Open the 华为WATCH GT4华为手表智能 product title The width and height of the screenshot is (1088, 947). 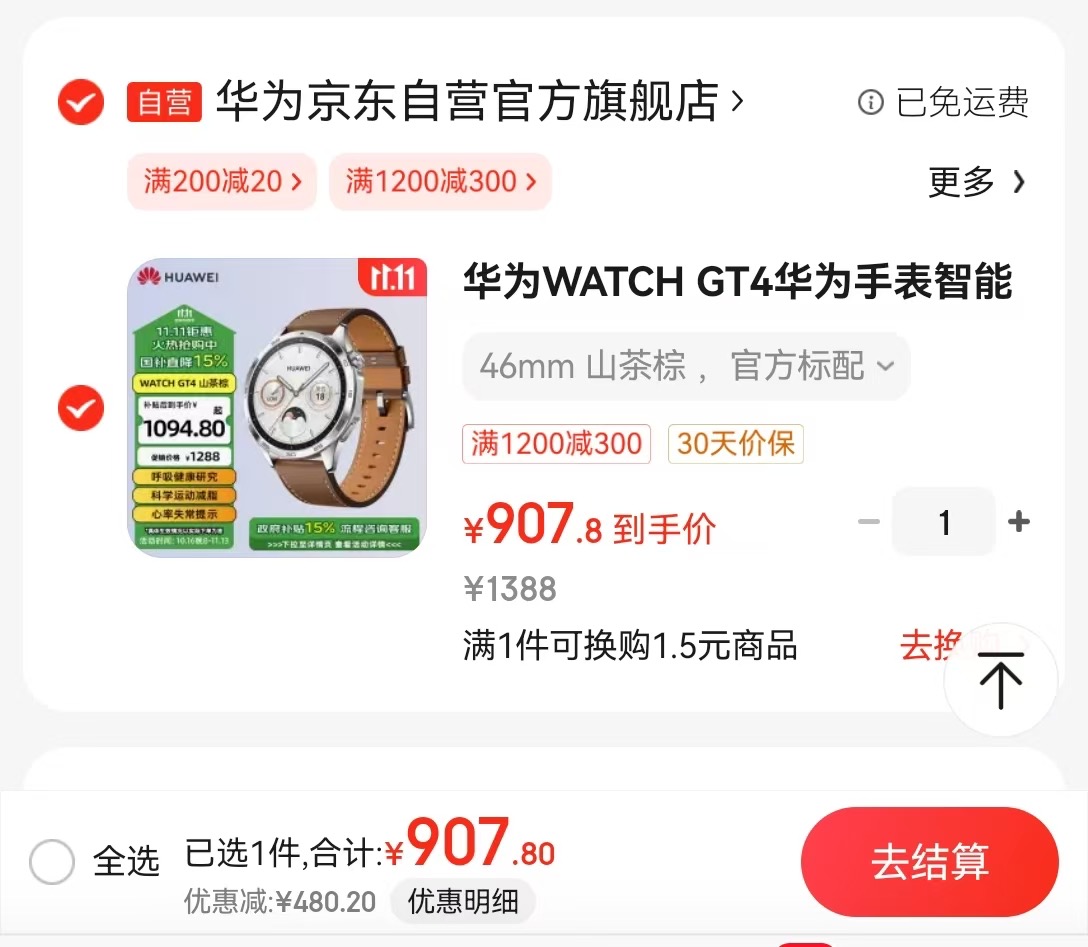point(737,282)
